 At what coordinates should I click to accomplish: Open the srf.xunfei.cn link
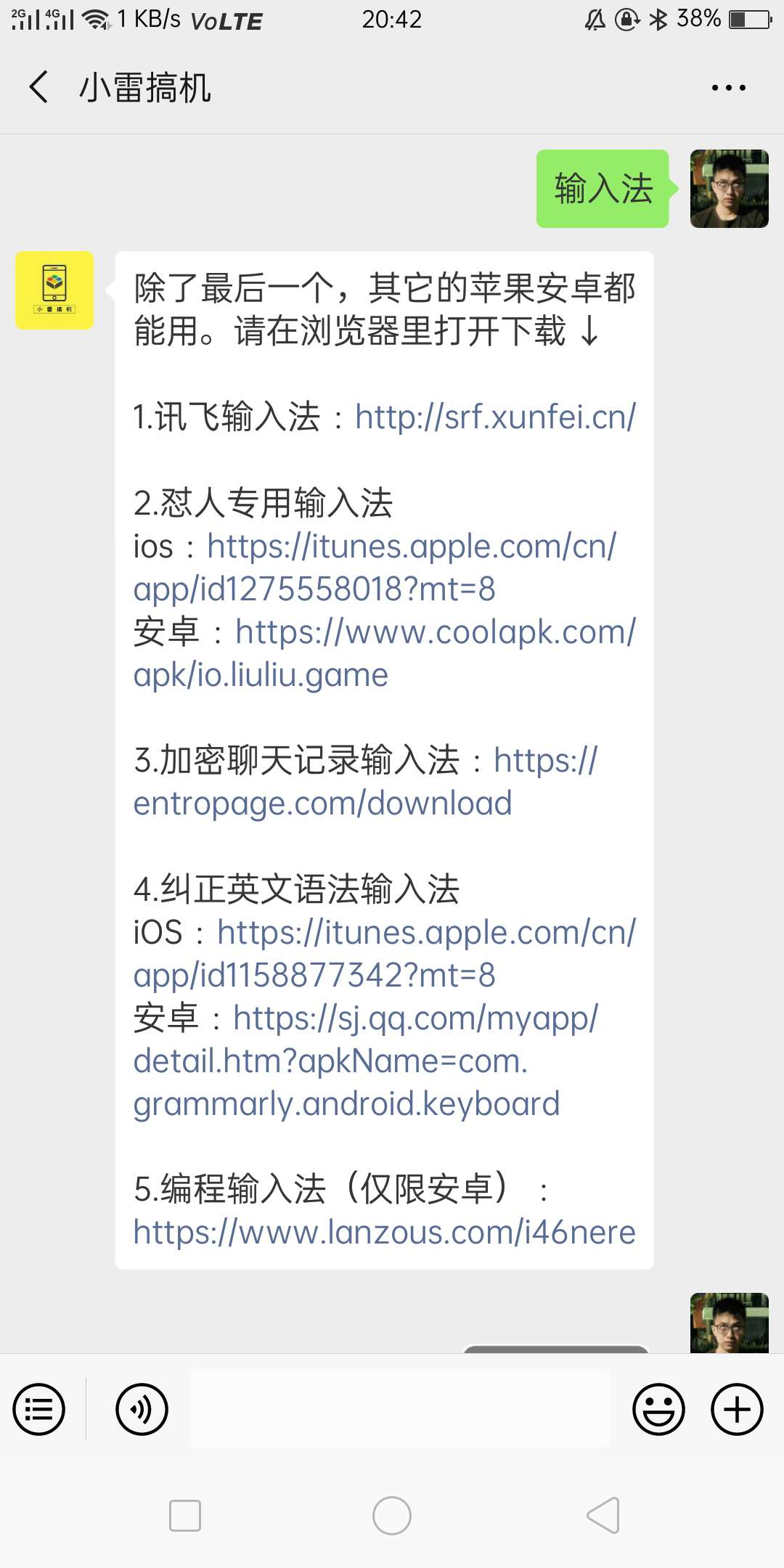tap(495, 417)
